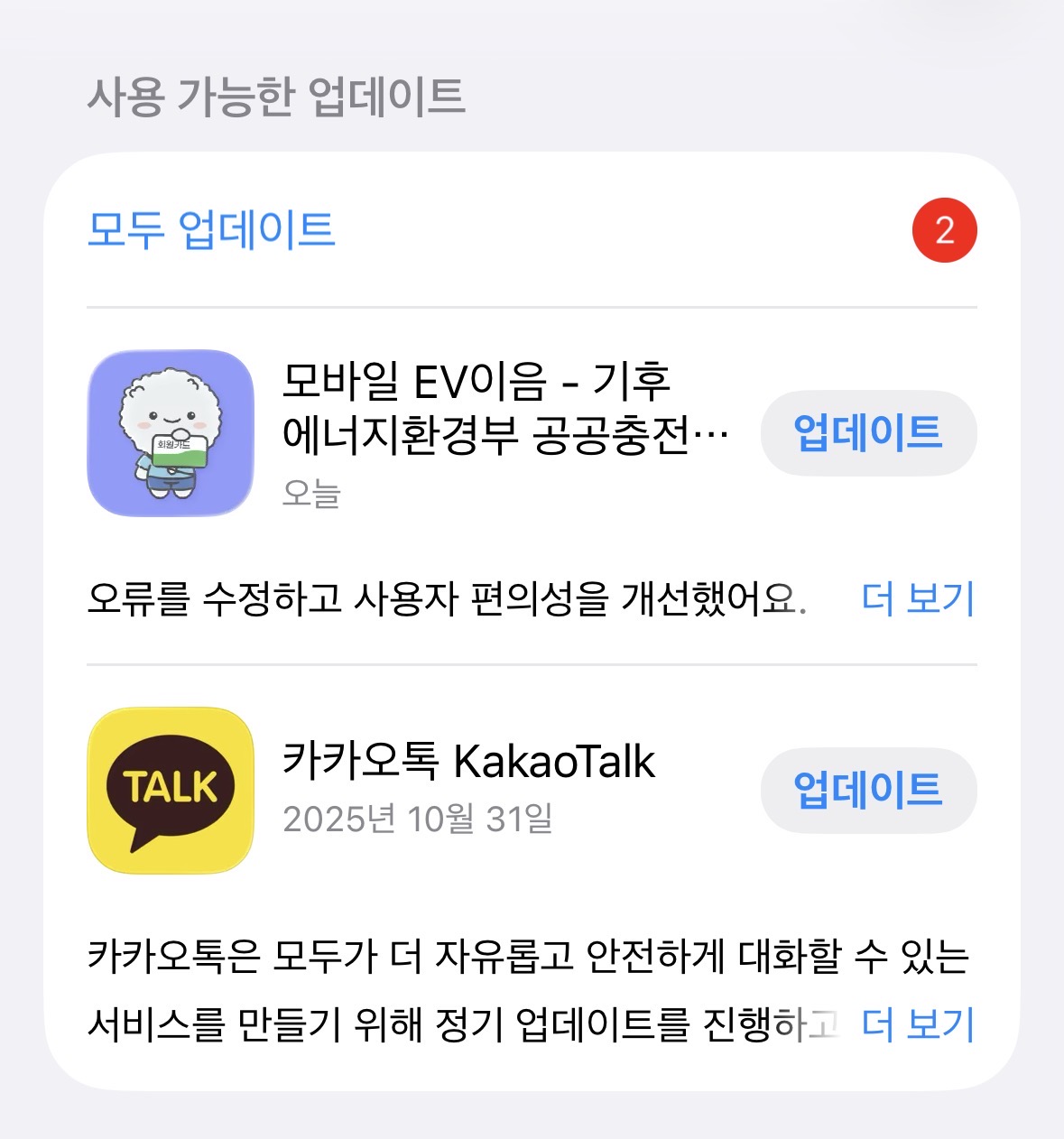Select the EV이음 character artwork thumbnail

coord(171,433)
